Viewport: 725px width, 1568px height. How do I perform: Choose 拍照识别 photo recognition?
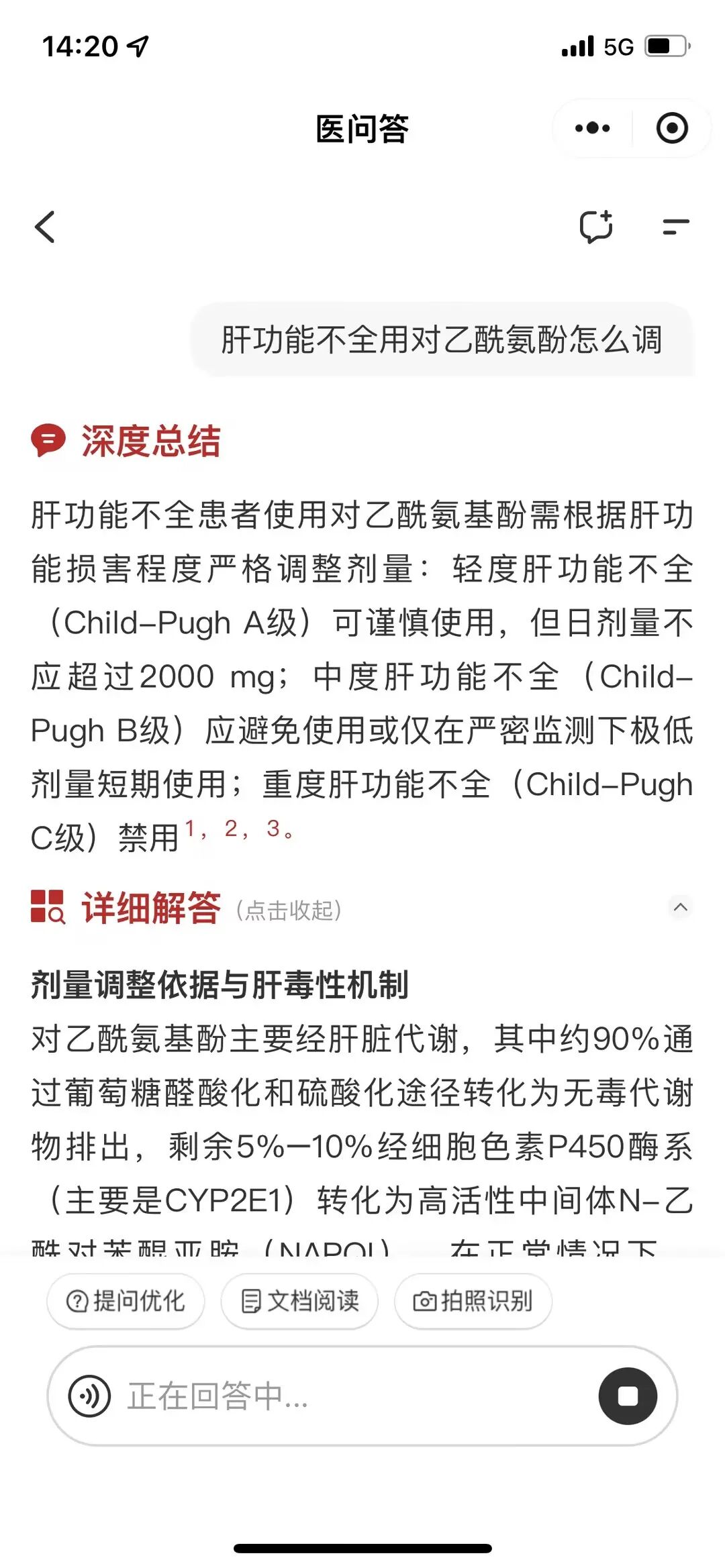click(473, 1301)
